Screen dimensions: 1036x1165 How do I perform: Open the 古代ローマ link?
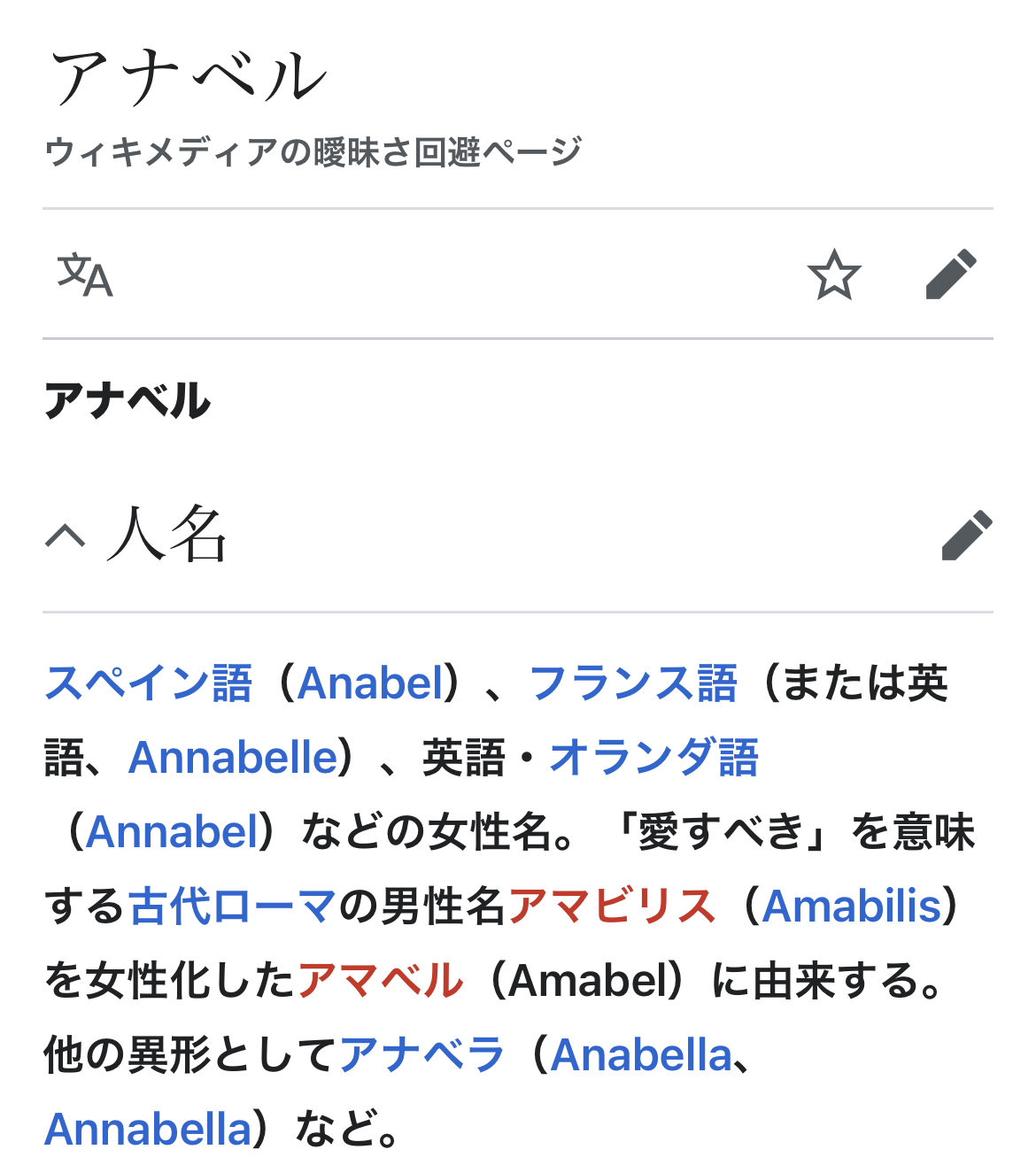pyautogui.click(x=233, y=907)
